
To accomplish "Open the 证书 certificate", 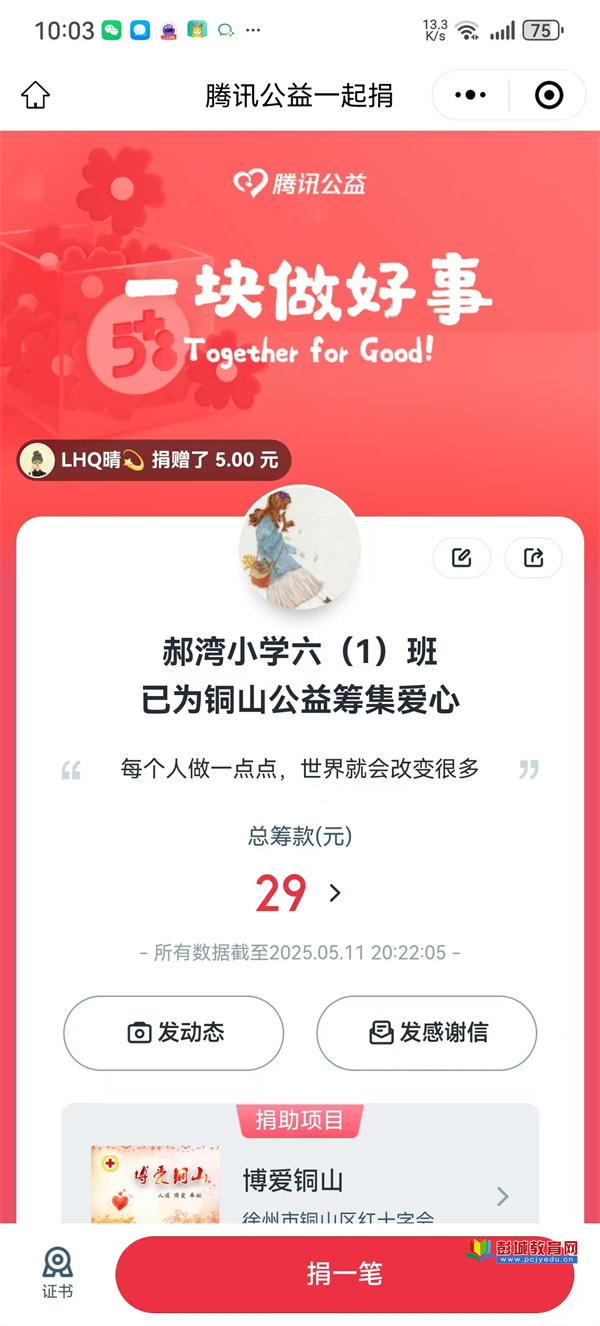I will tap(57, 1273).
